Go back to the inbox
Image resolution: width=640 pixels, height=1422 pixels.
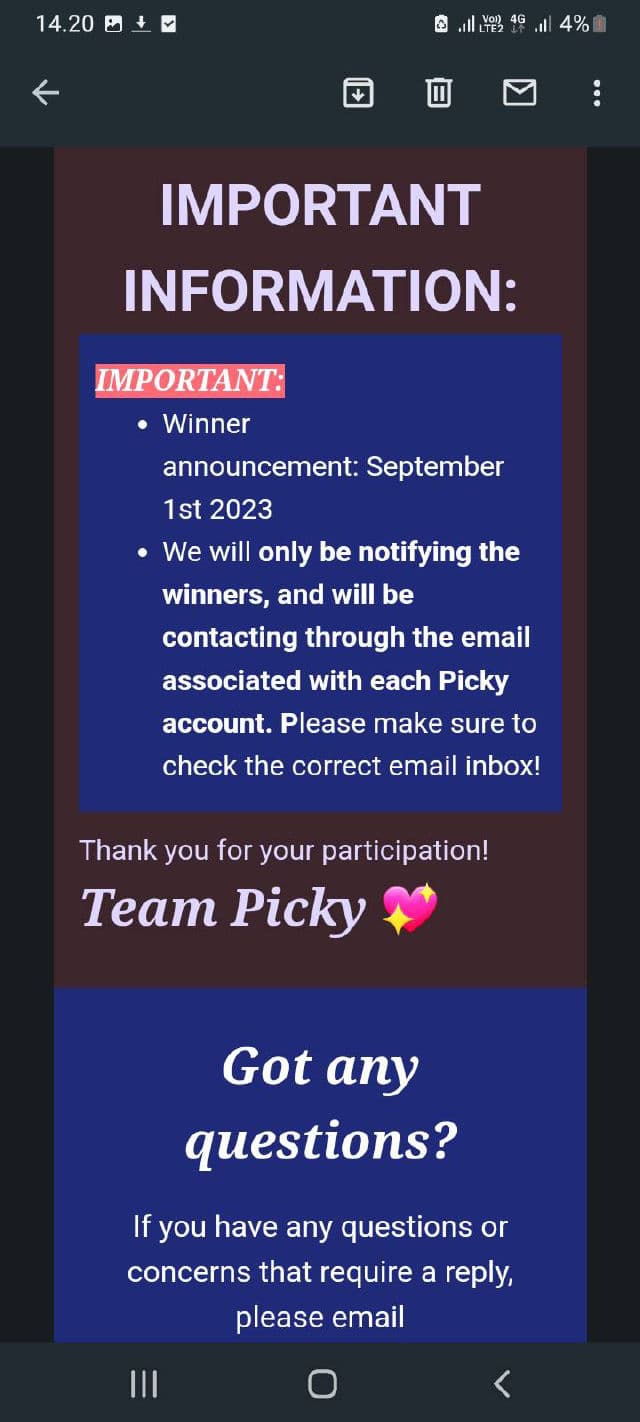click(46, 93)
